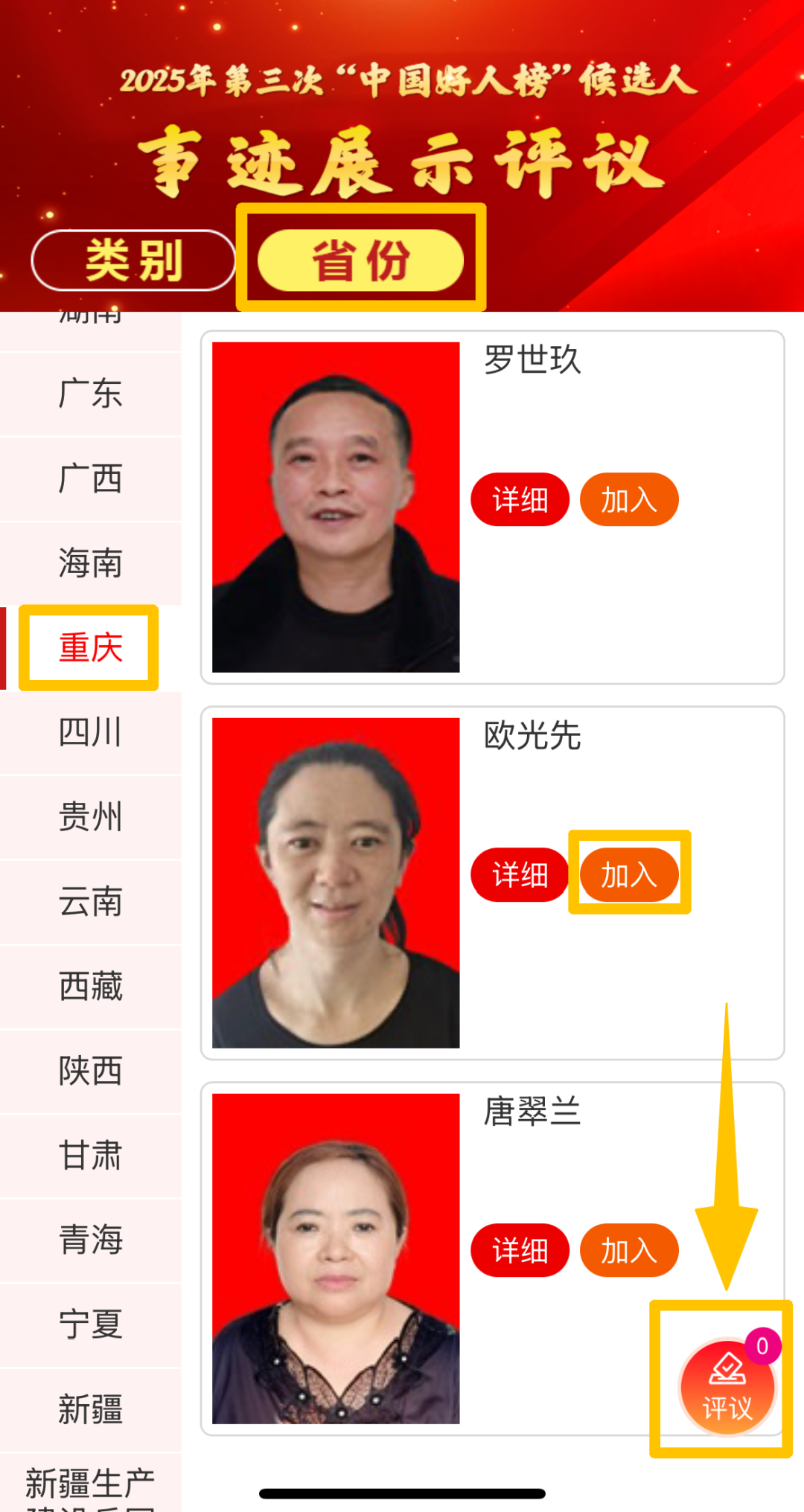Select 陕西 province
Screen dimensions: 804x1512
pyautogui.click(x=90, y=1071)
